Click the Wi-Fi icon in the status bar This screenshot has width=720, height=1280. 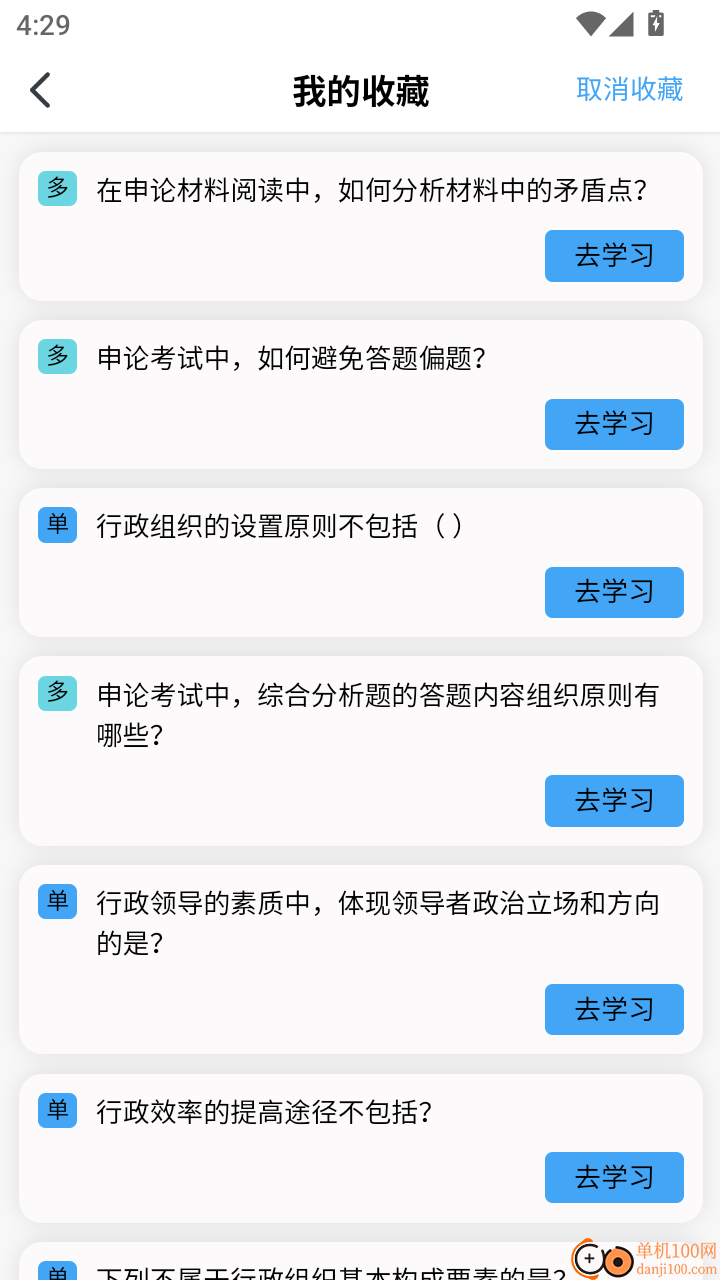592,23
